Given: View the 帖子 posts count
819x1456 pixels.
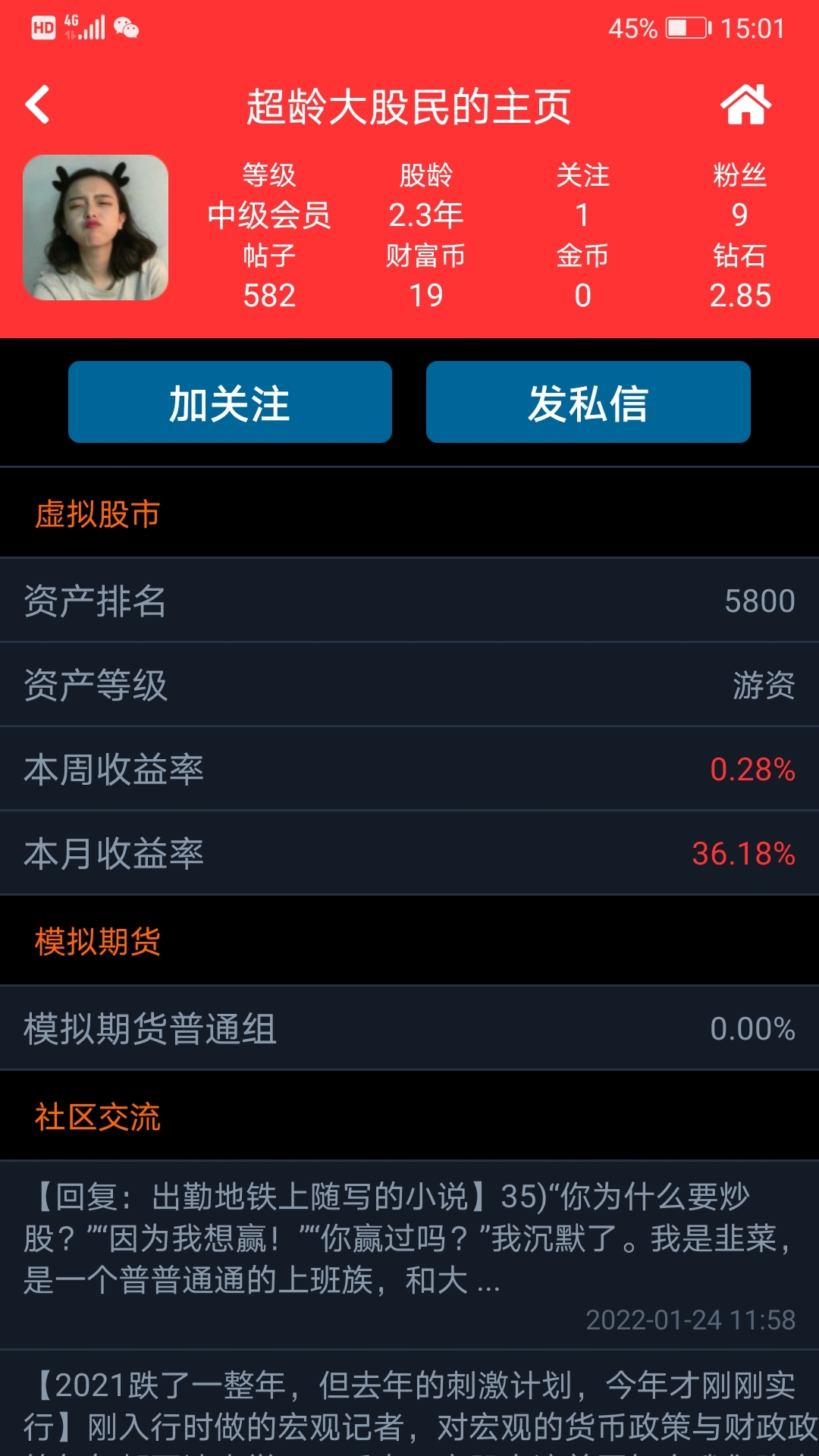Looking at the screenshot, I should [269, 276].
